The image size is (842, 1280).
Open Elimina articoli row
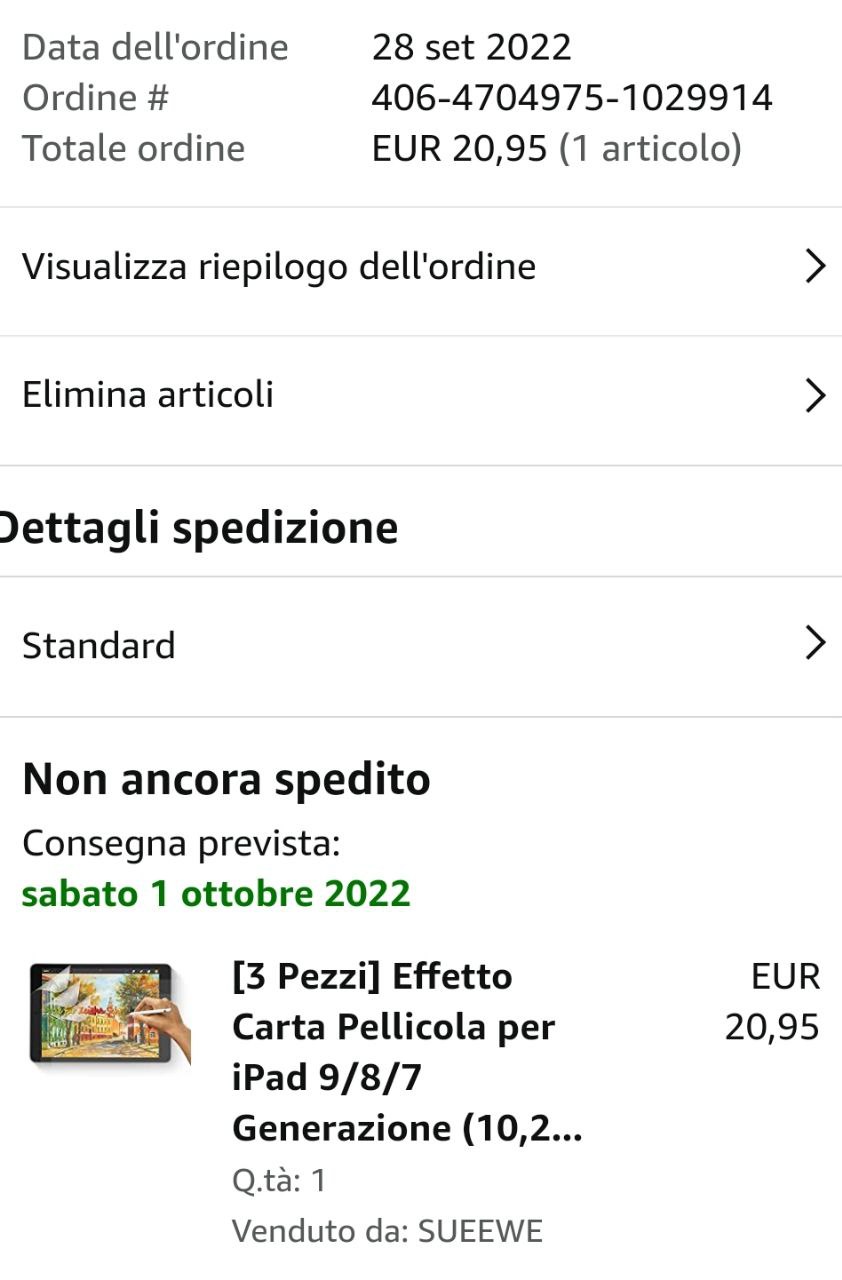point(420,395)
